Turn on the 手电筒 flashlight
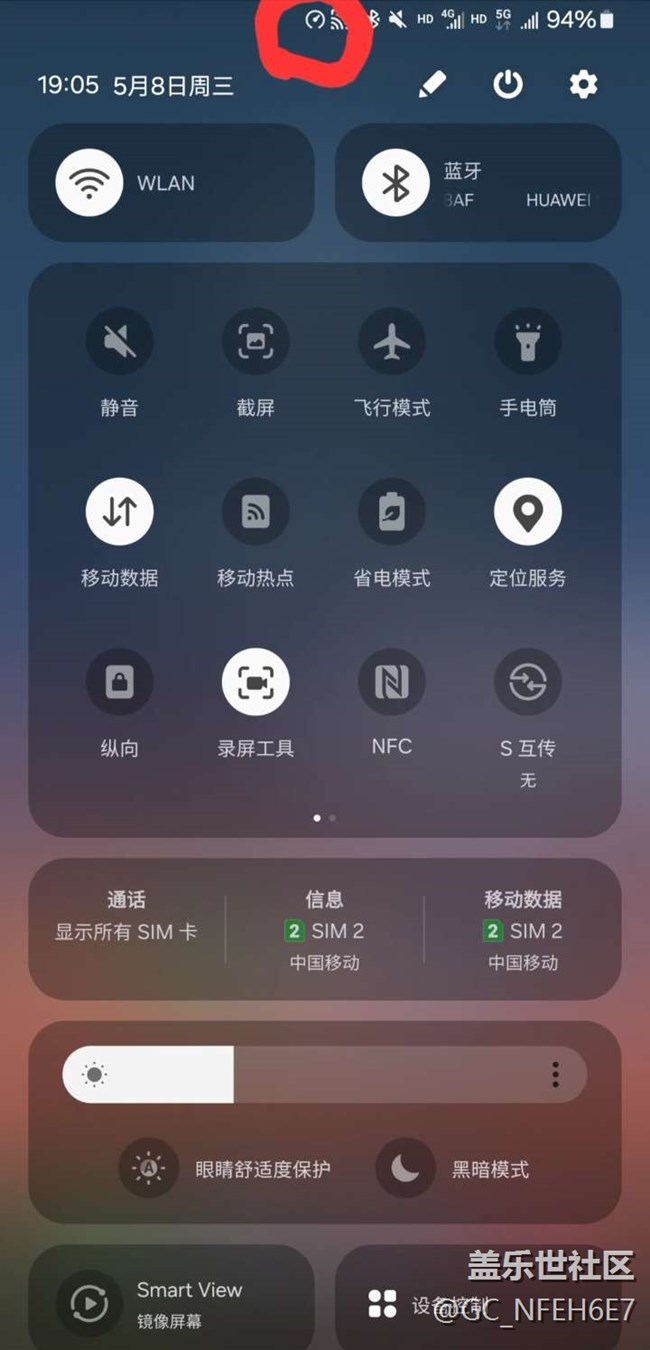Screen dimensions: 650x1350 click(528, 342)
